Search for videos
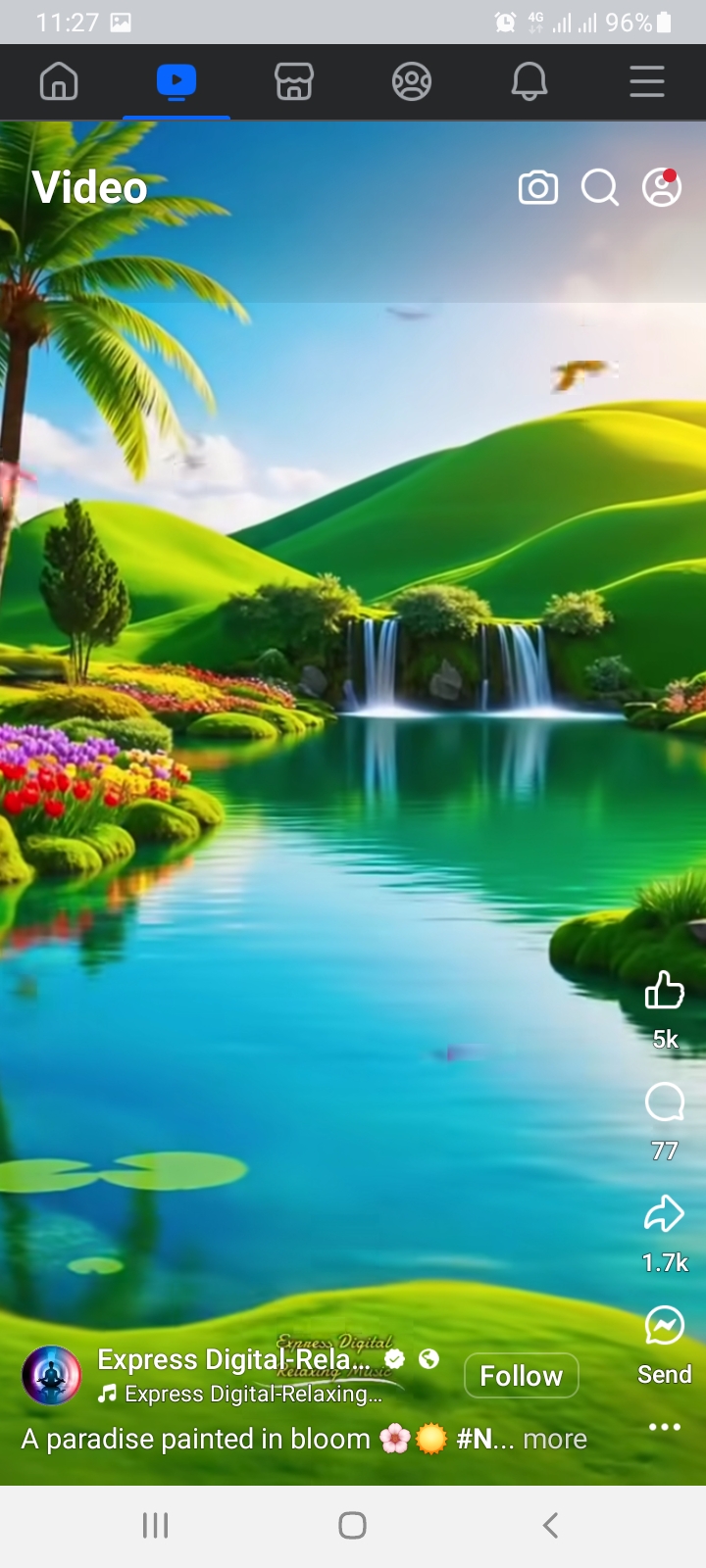 (x=599, y=187)
